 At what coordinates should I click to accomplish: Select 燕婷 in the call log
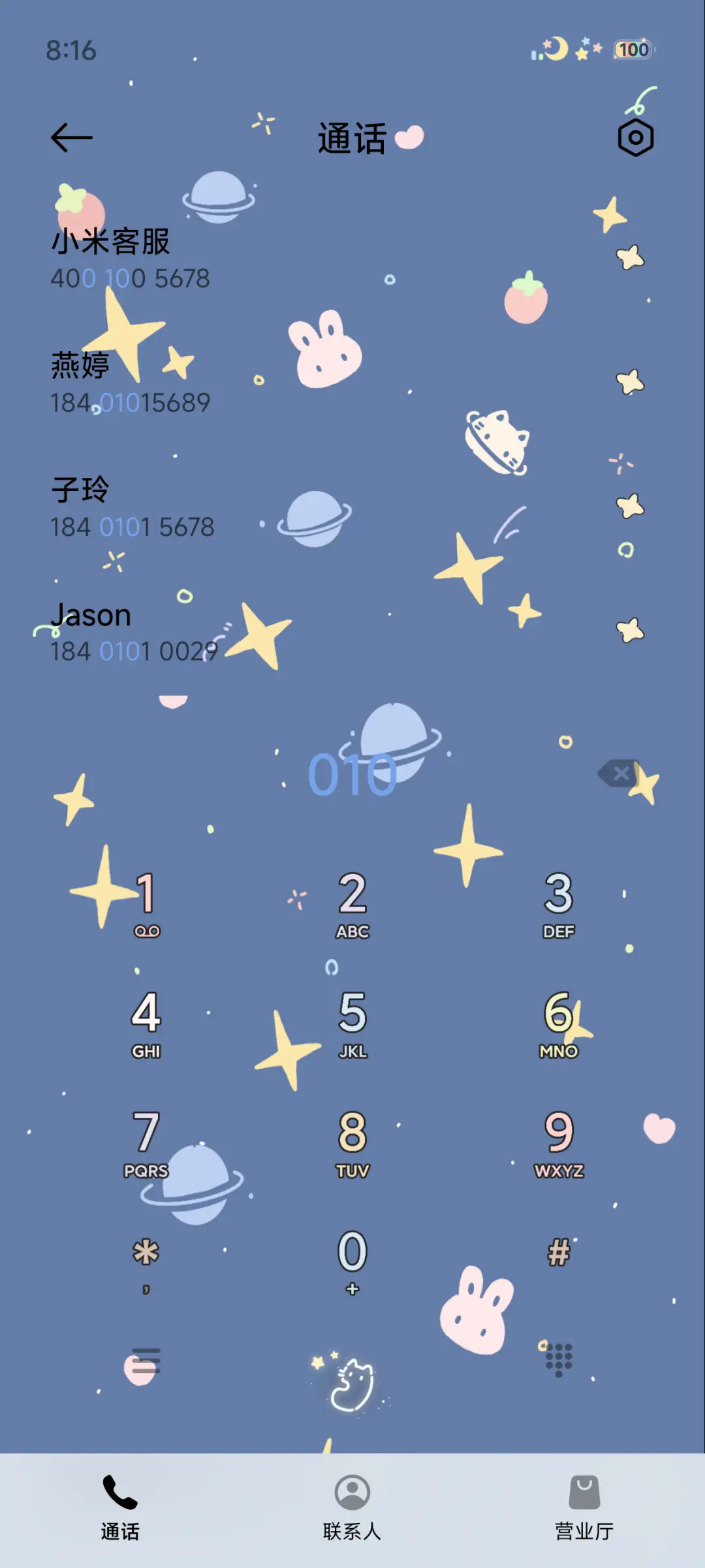[x=131, y=384]
